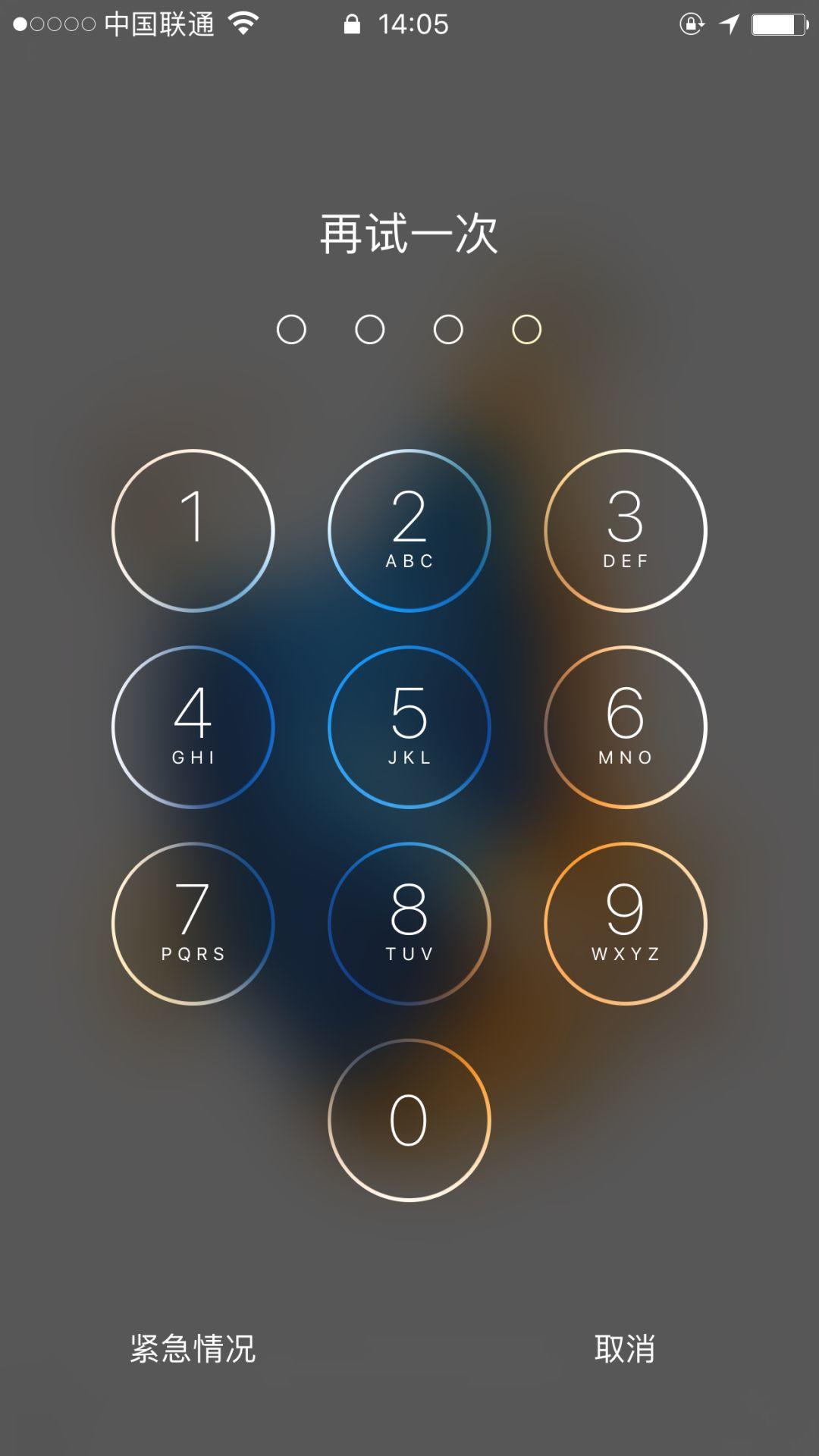Tap the 0 key
The width and height of the screenshot is (819, 1456).
[x=409, y=1120]
